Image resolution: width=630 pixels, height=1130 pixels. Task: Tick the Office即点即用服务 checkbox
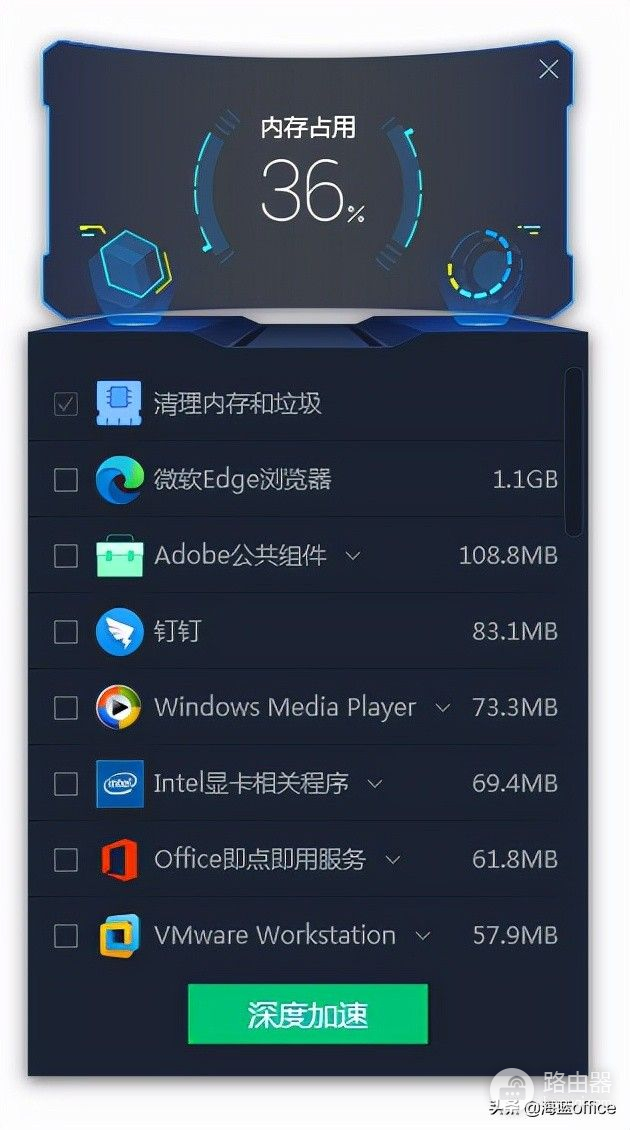[x=65, y=860]
